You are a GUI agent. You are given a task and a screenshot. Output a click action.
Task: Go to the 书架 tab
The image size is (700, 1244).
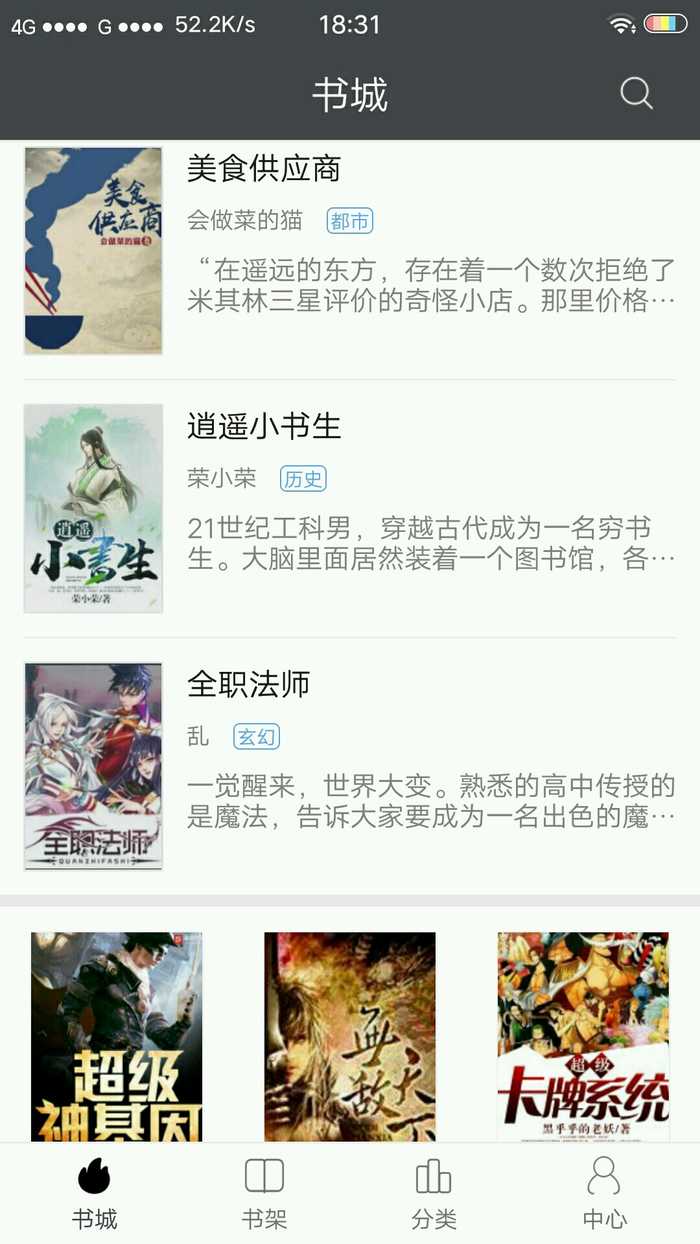tap(264, 1193)
